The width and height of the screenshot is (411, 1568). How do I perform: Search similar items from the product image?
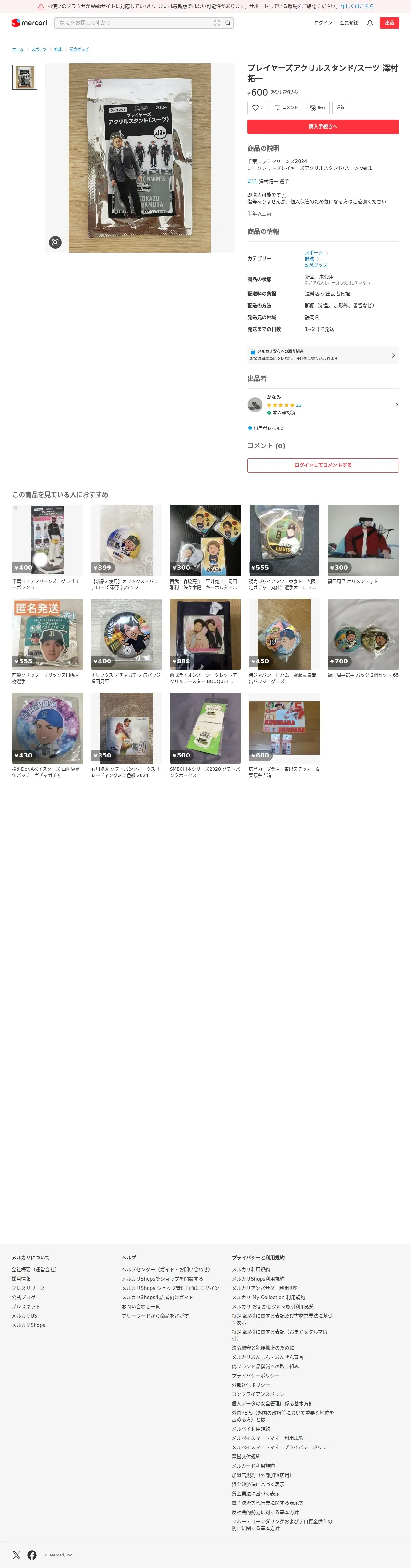click(x=55, y=242)
